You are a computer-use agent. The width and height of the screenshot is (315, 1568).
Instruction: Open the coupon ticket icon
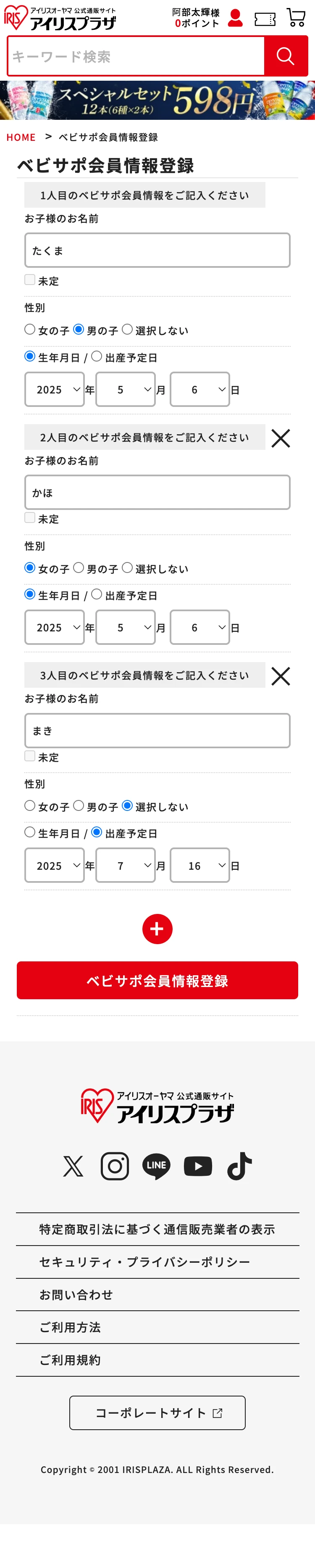coord(265,19)
